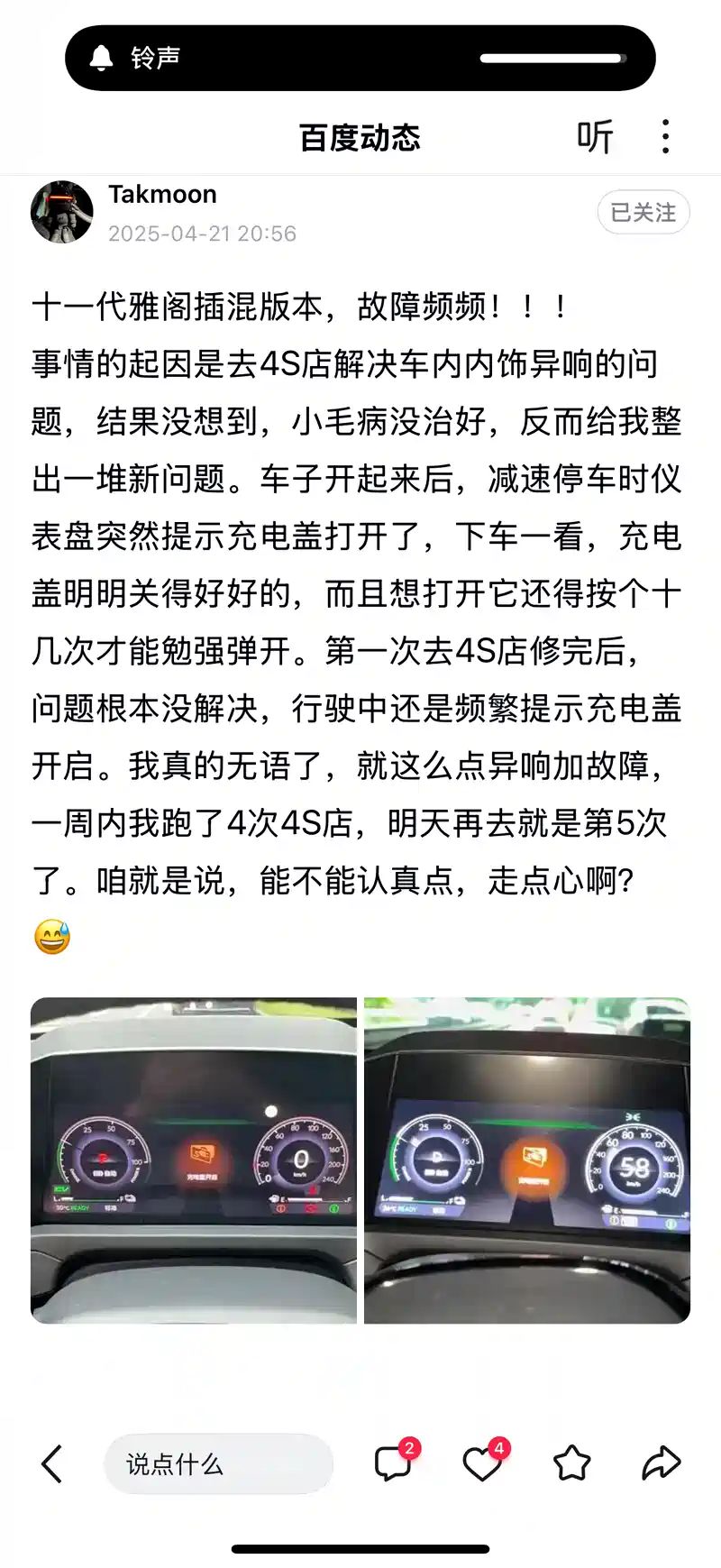Like this post with the heart

coord(482,1463)
